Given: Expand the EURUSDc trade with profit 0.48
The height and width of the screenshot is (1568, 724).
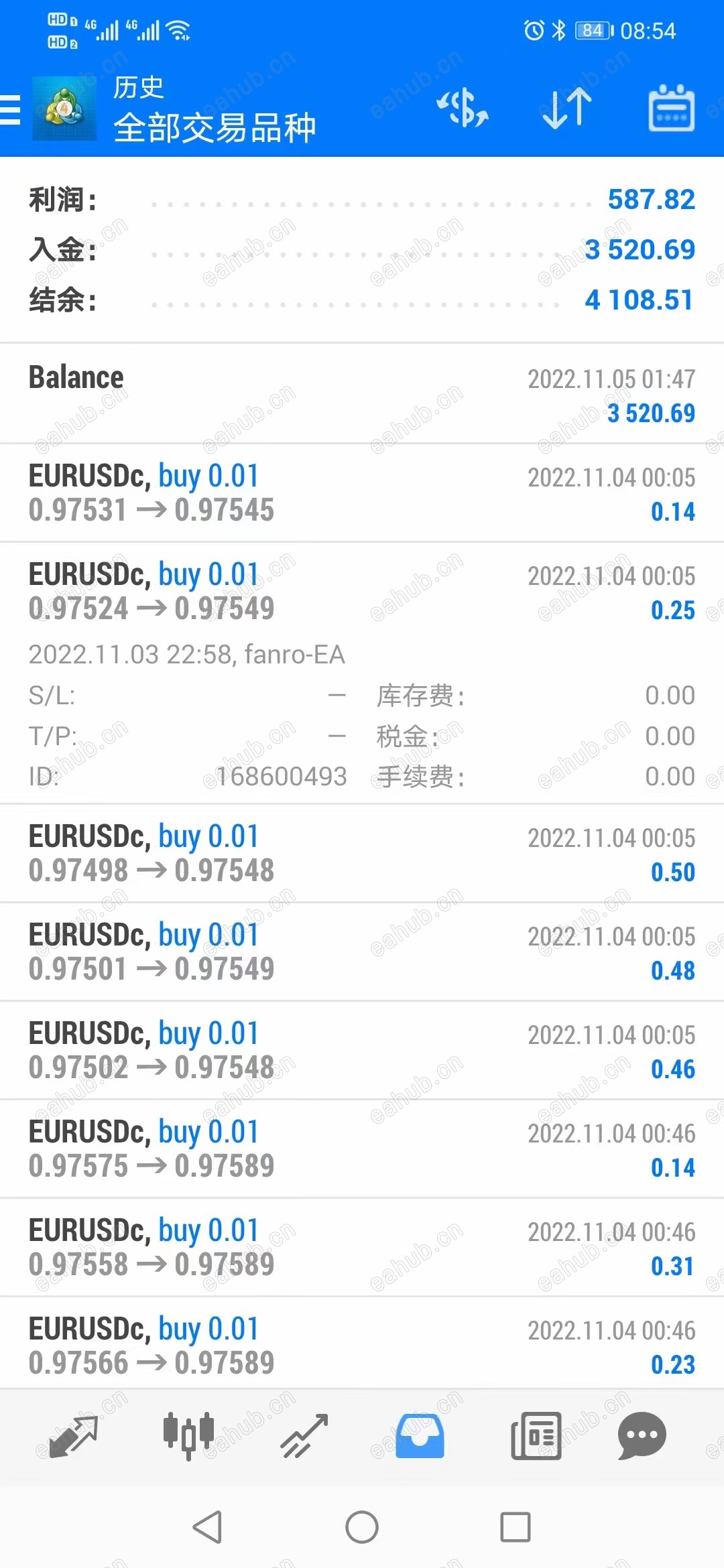Looking at the screenshot, I should pyautogui.click(x=362, y=952).
